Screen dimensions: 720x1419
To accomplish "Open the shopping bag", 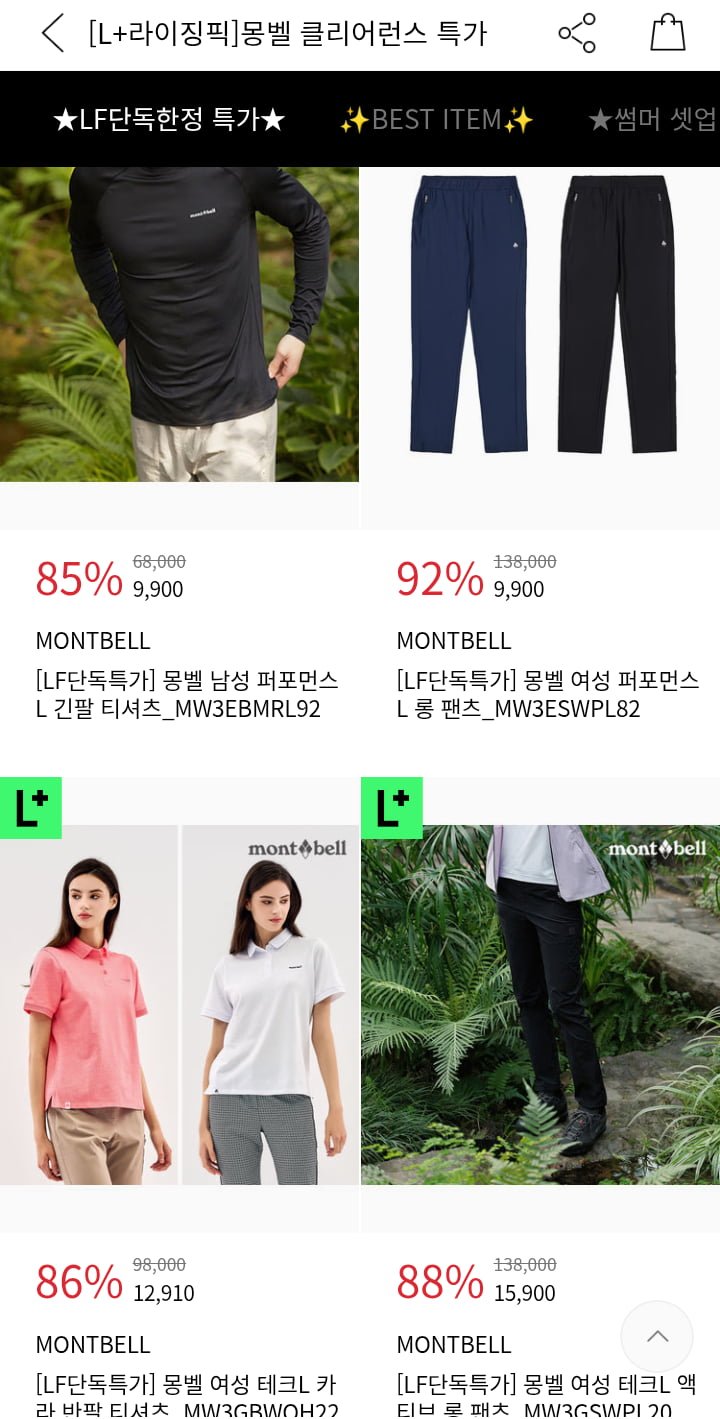I will [668, 33].
